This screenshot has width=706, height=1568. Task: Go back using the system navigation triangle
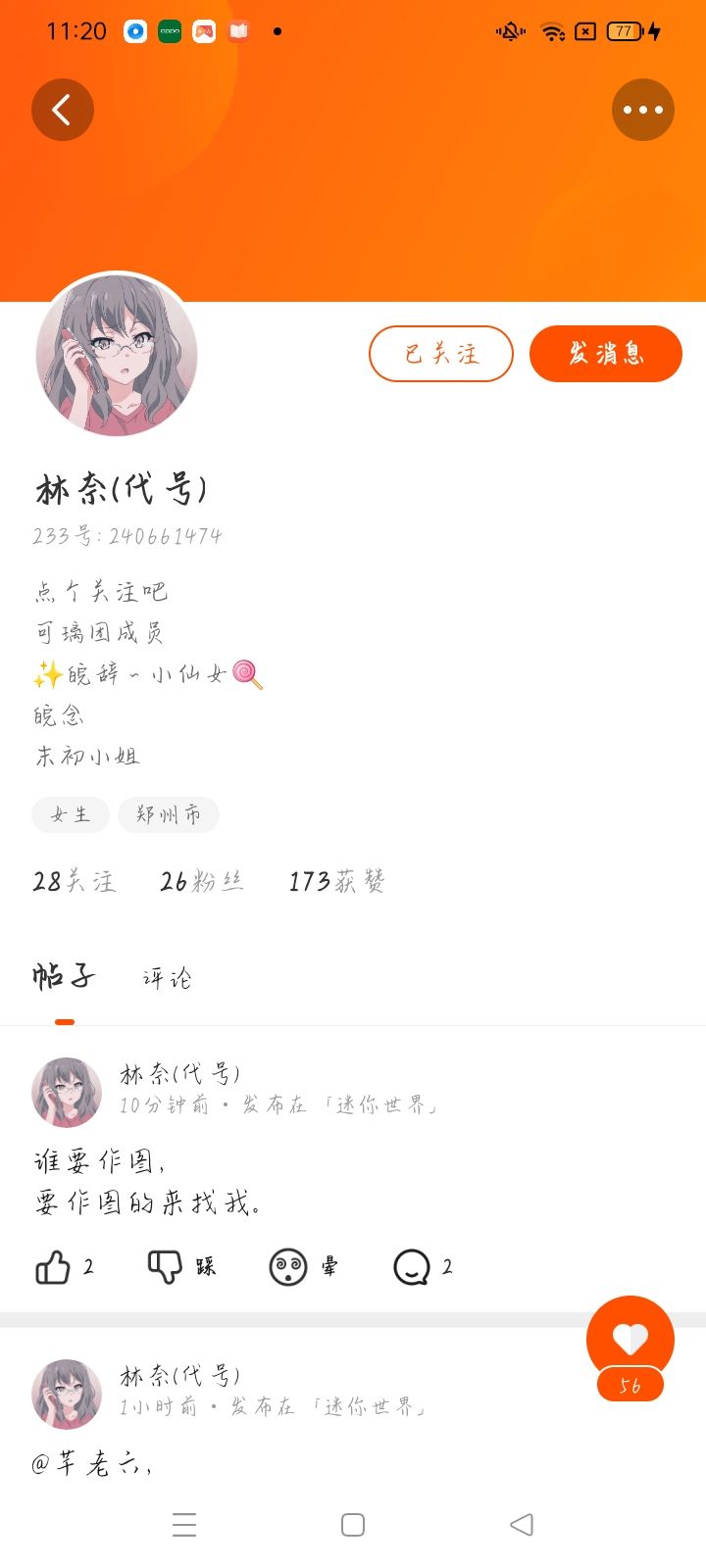point(522,1525)
